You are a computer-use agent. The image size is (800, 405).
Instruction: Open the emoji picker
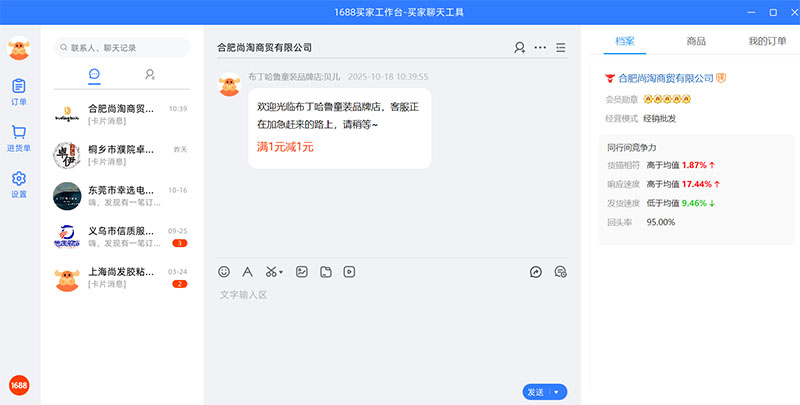pyautogui.click(x=224, y=271)
